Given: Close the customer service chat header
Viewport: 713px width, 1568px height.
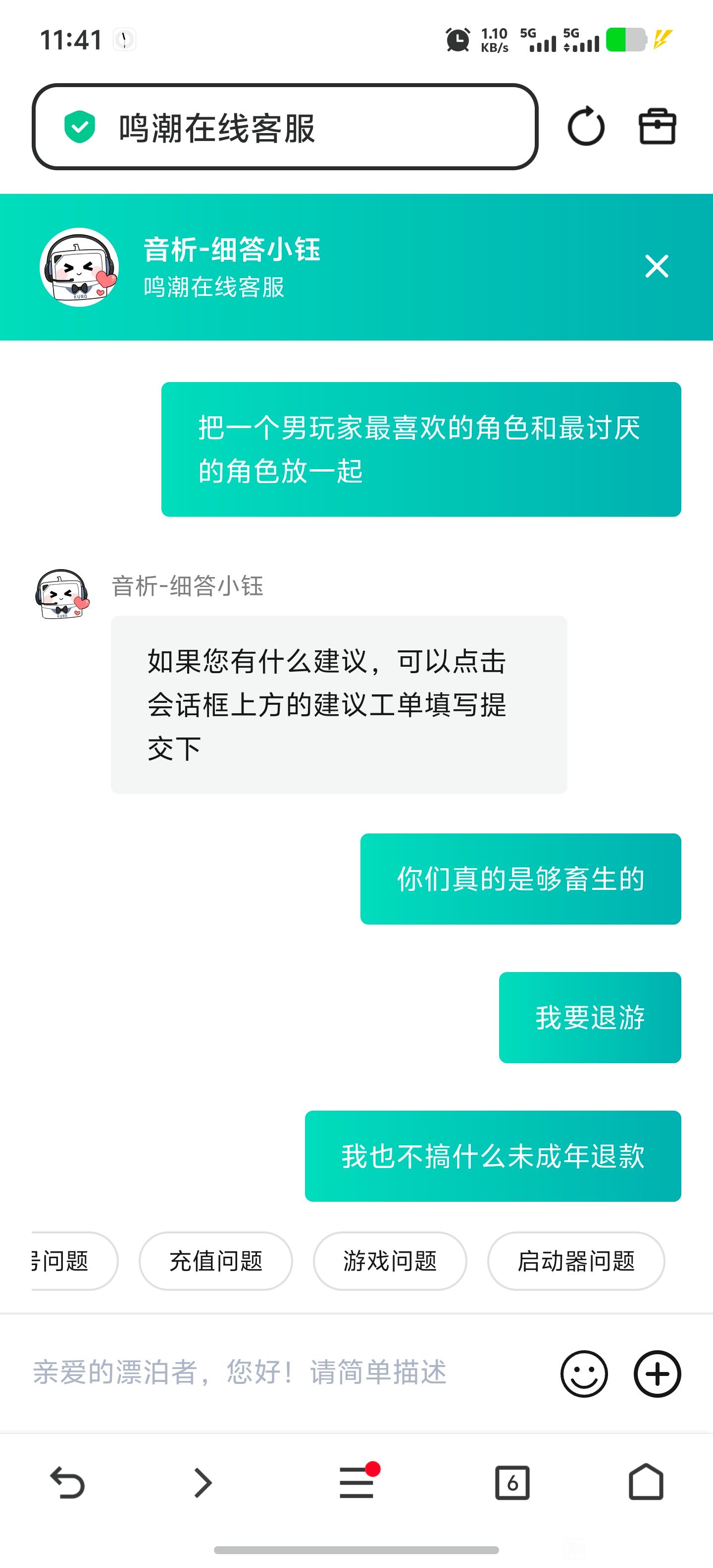Looking at the screenshot, I should click(x=657, y=267).
